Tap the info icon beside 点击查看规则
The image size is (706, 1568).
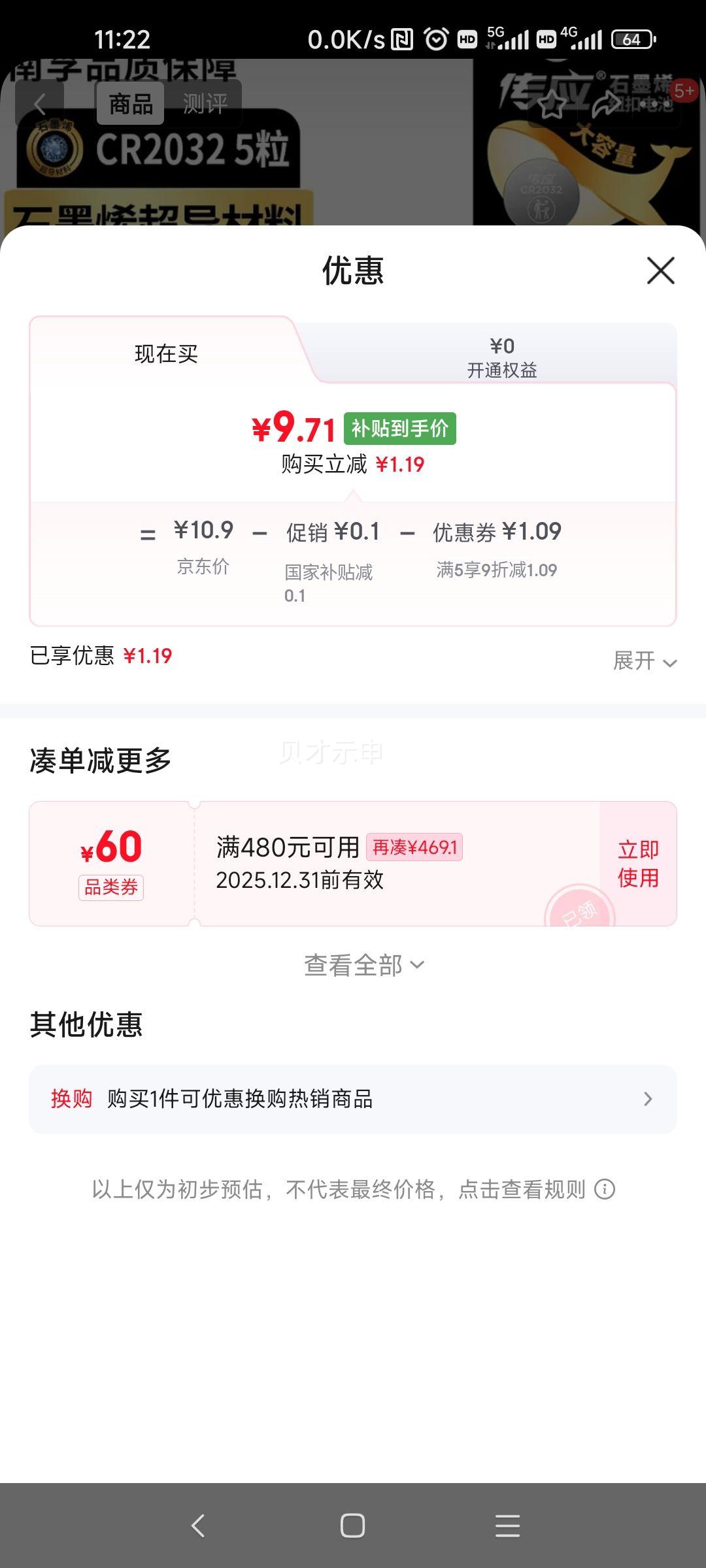point(603,1190)
